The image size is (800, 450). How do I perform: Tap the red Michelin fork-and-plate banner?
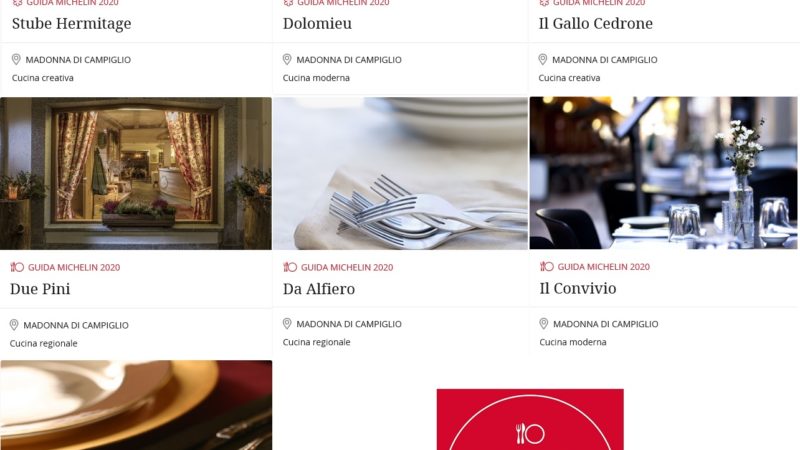[x=529, y=420]
